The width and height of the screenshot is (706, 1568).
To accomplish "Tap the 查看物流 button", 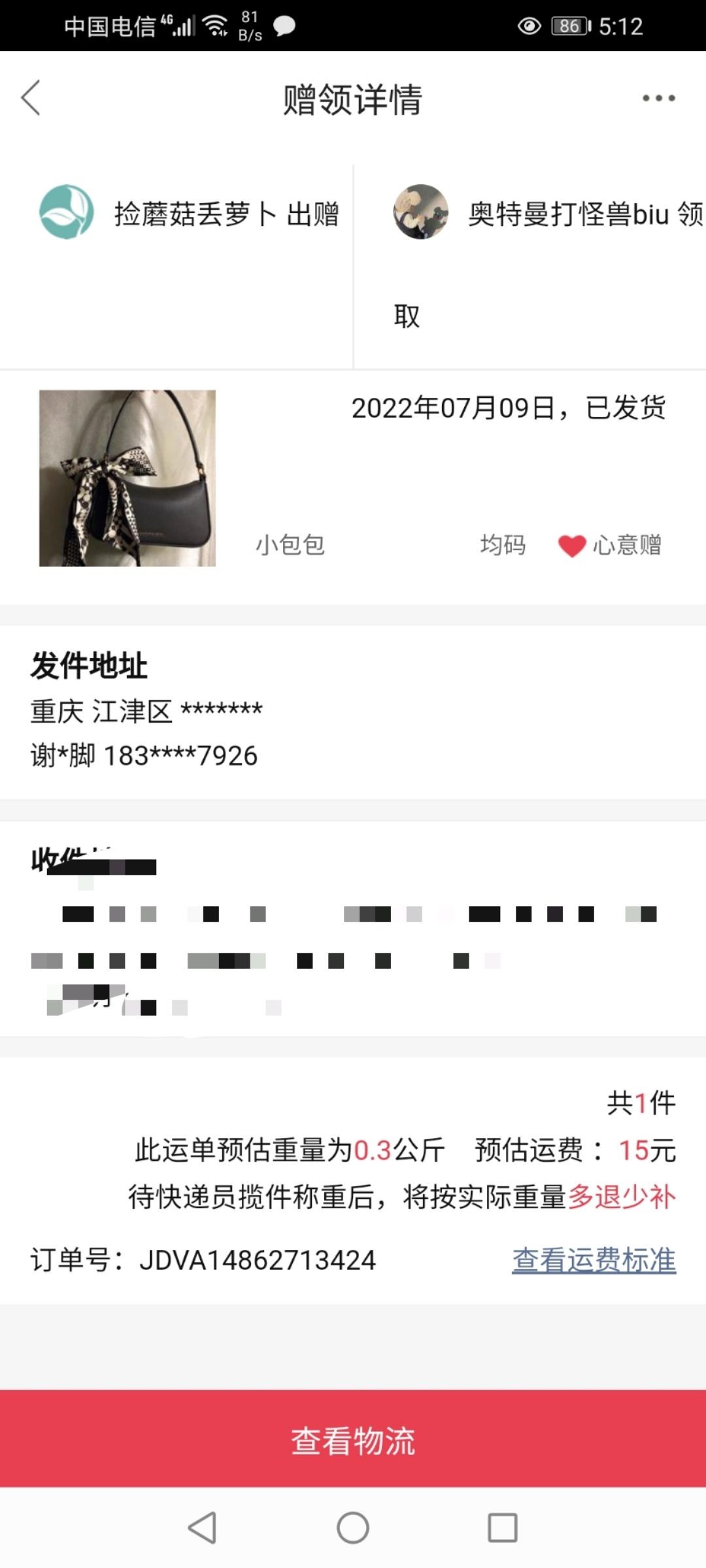I will (x=353, y=1440).
